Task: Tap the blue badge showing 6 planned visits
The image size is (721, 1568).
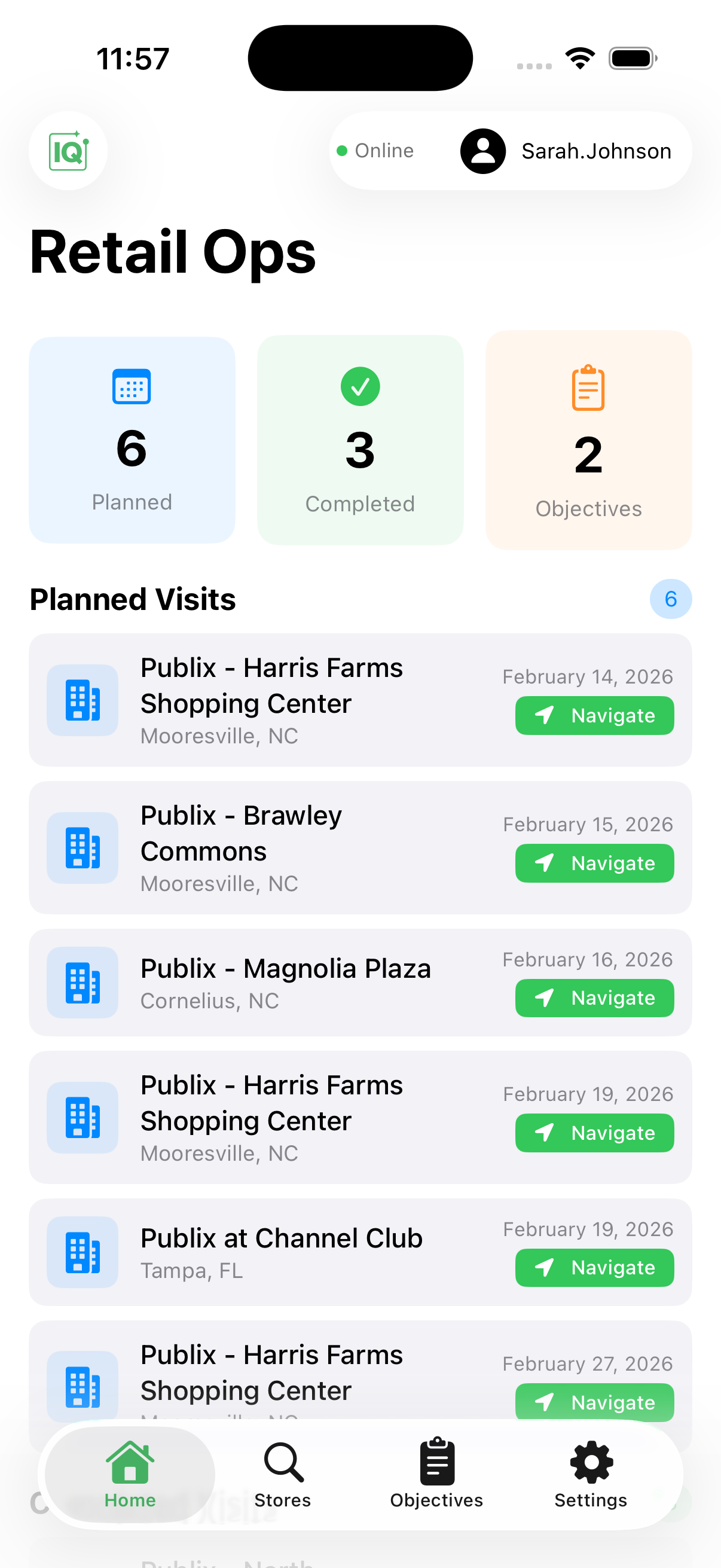Action: pos(671,599)
